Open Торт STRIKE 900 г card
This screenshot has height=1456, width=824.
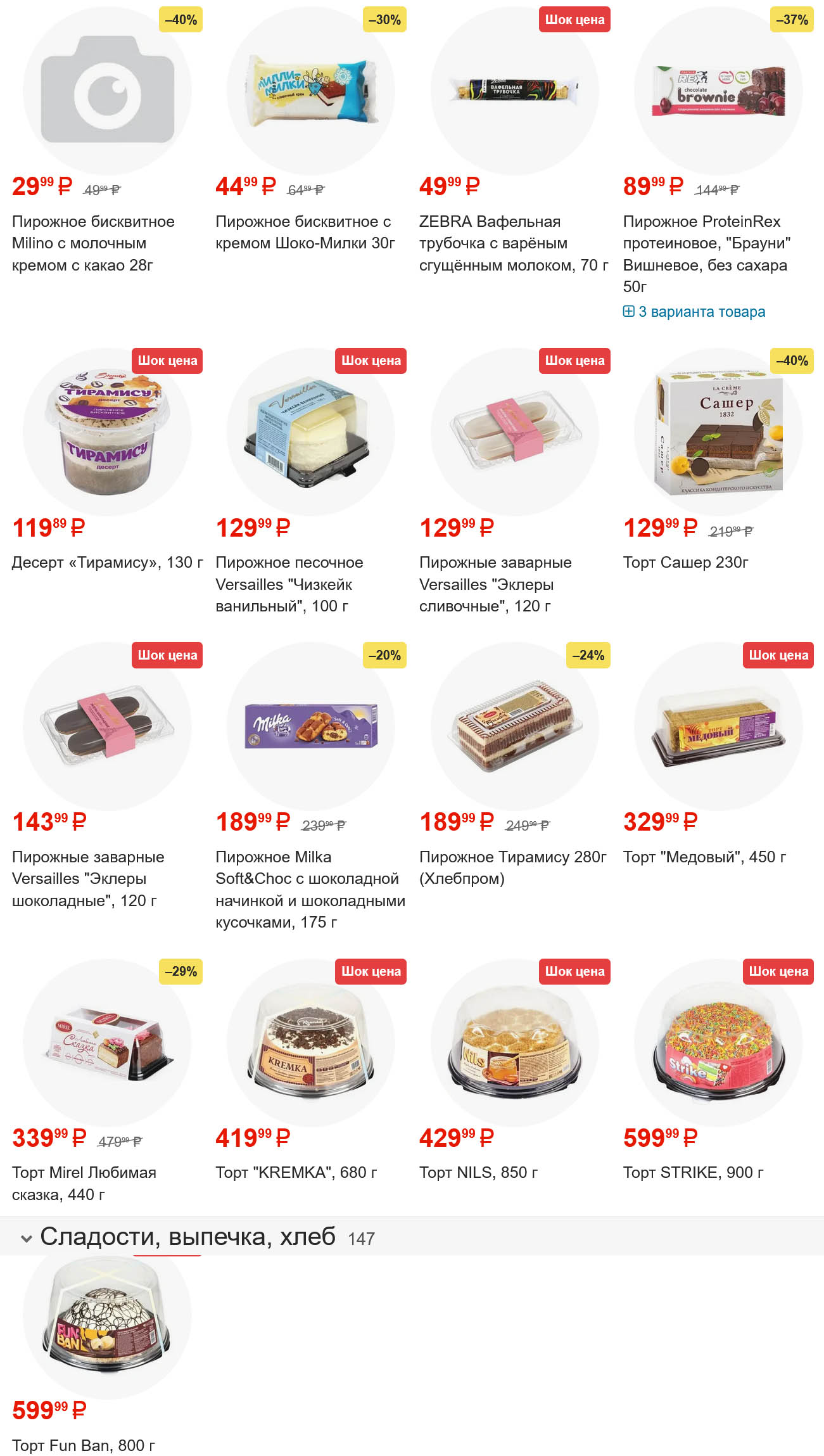(x=693, y=1172)
